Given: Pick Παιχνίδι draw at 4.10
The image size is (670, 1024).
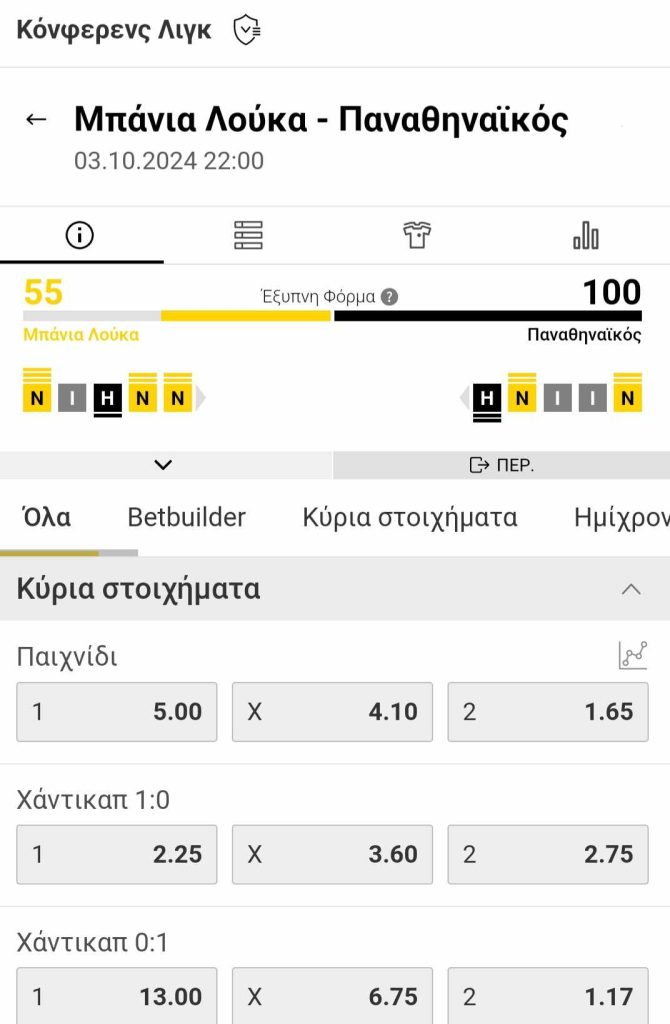Looking at the screenshot, I should tap(332, 712).
